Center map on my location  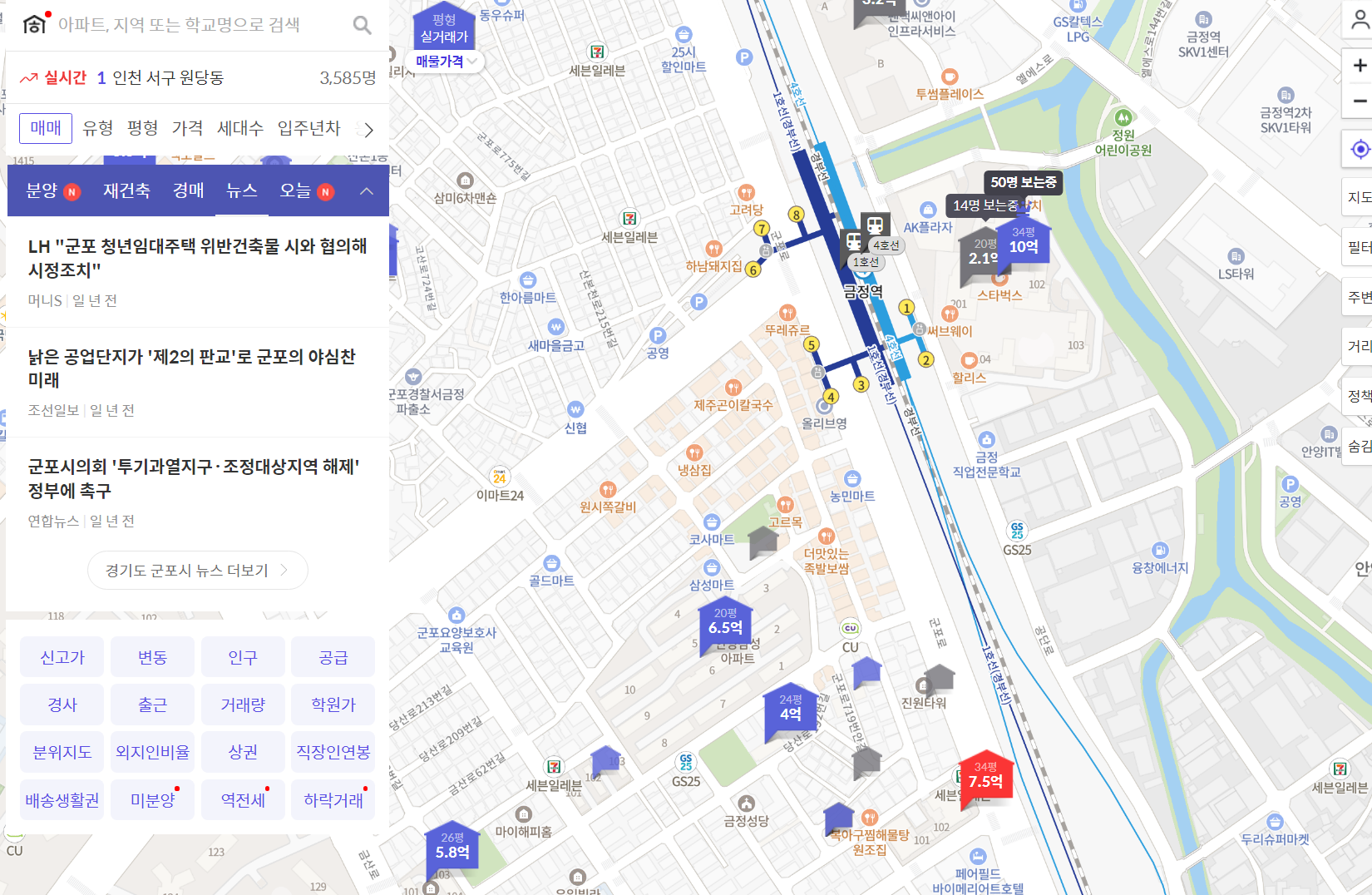pos(1360,150)
